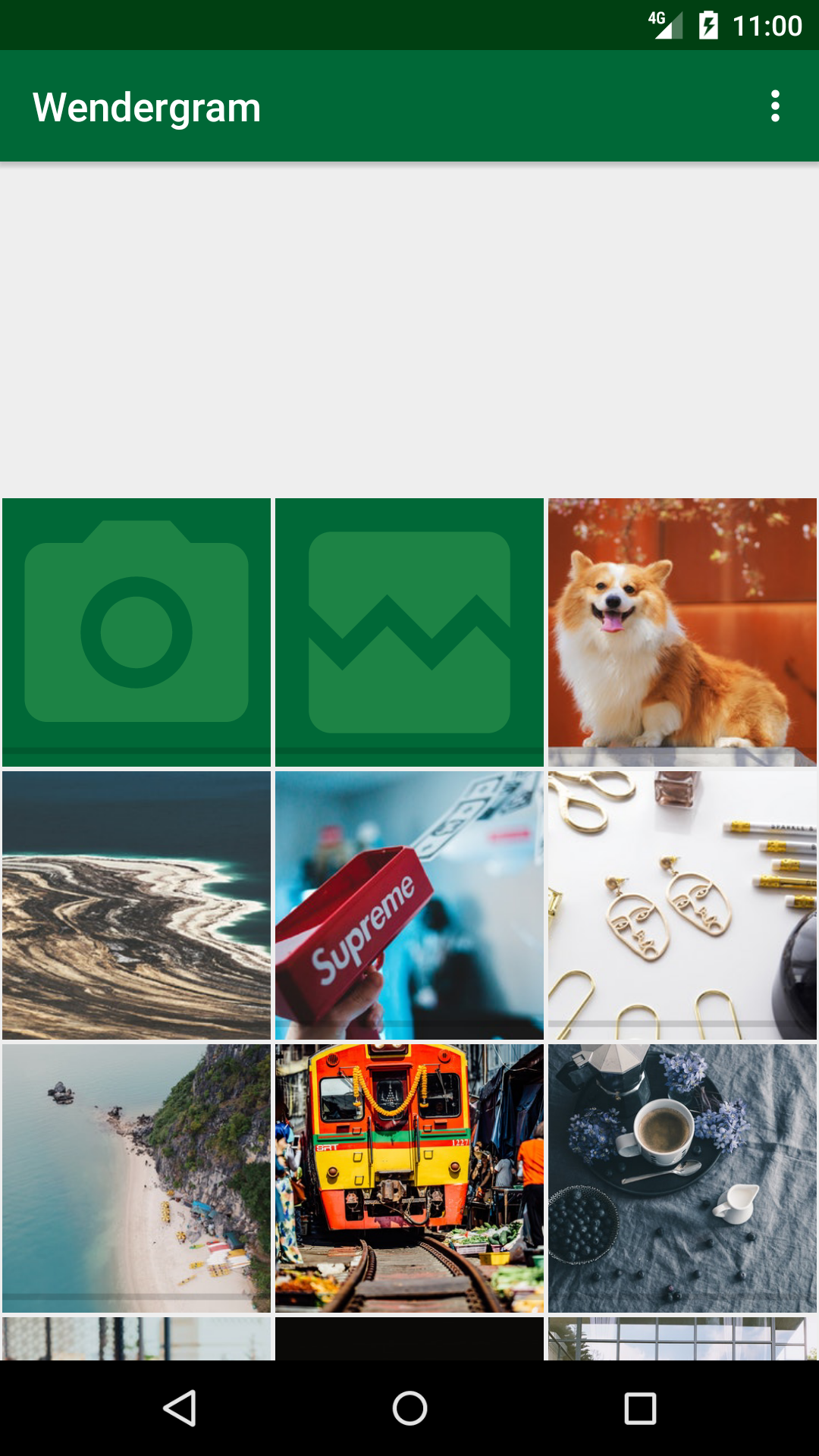Choose the coffee cup and blueberries photo
819x1456 pixels.
point(682,1178)
